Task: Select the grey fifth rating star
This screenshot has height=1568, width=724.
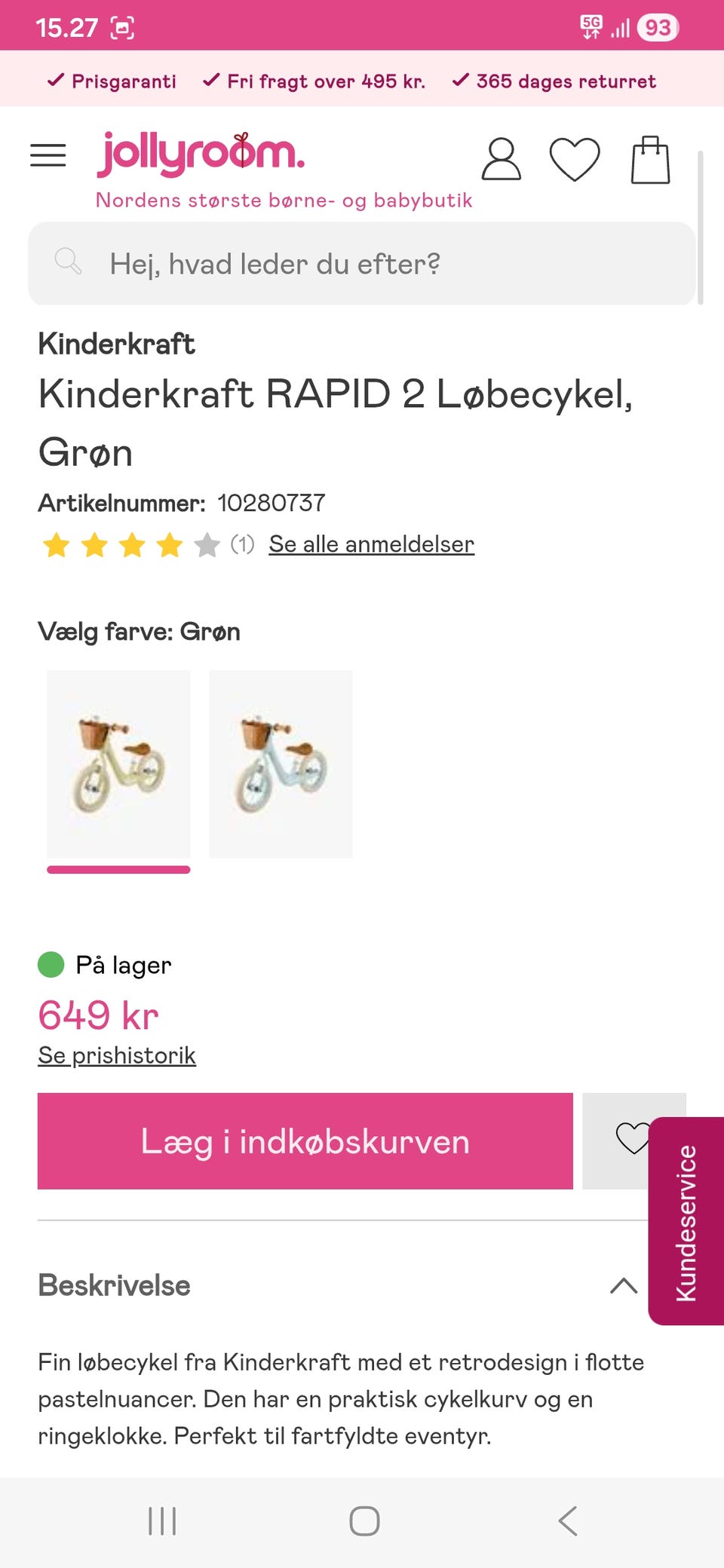Action: coord(207,544)
